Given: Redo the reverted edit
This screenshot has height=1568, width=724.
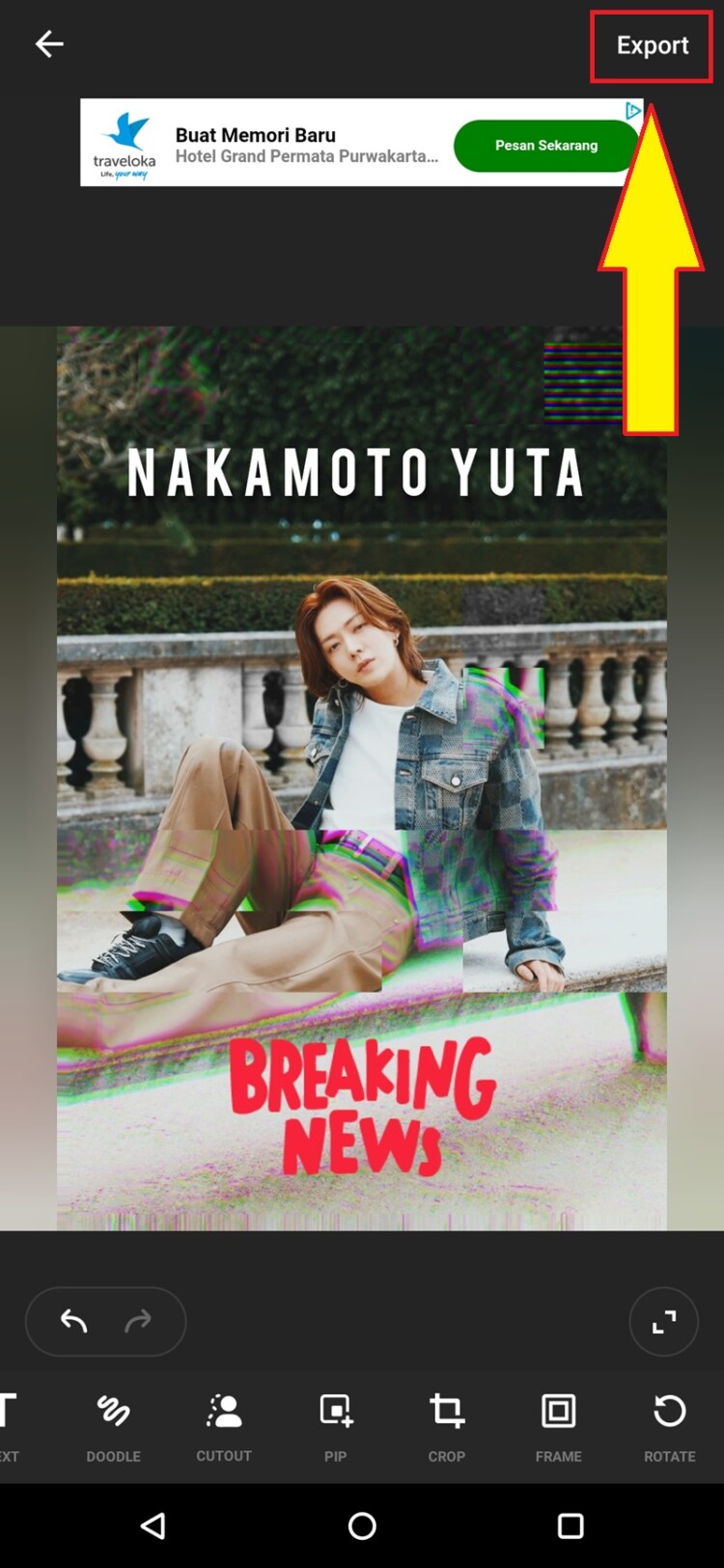Looking at the screenshot, I should [x=138, y=1321].
